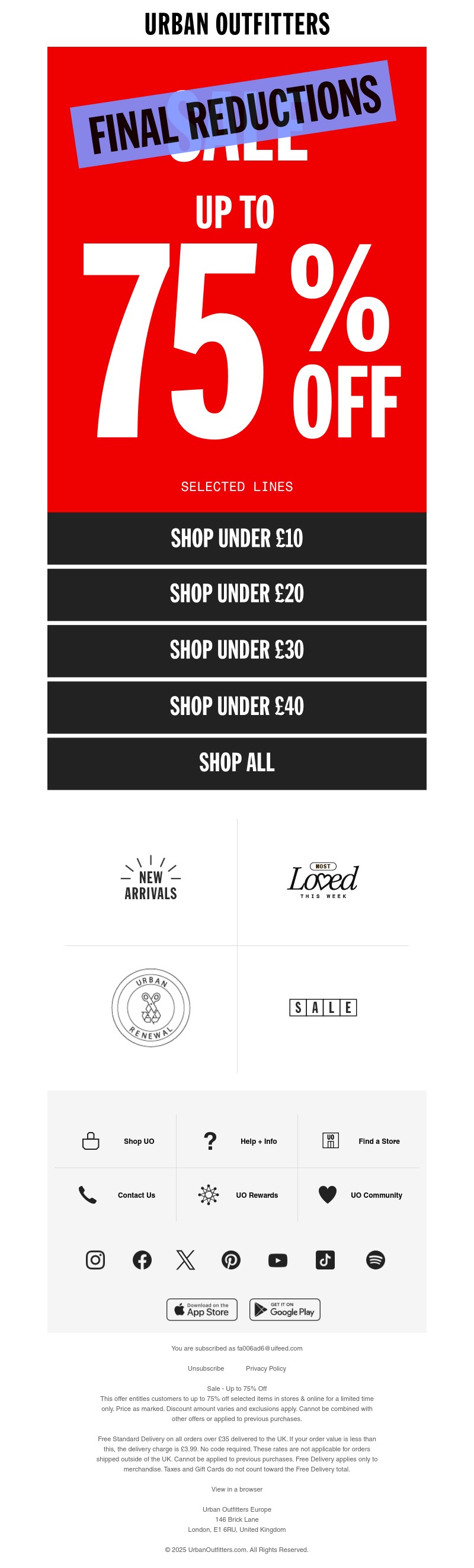
Task: Tap Find a Store
Action: [x=379, y=1141]
